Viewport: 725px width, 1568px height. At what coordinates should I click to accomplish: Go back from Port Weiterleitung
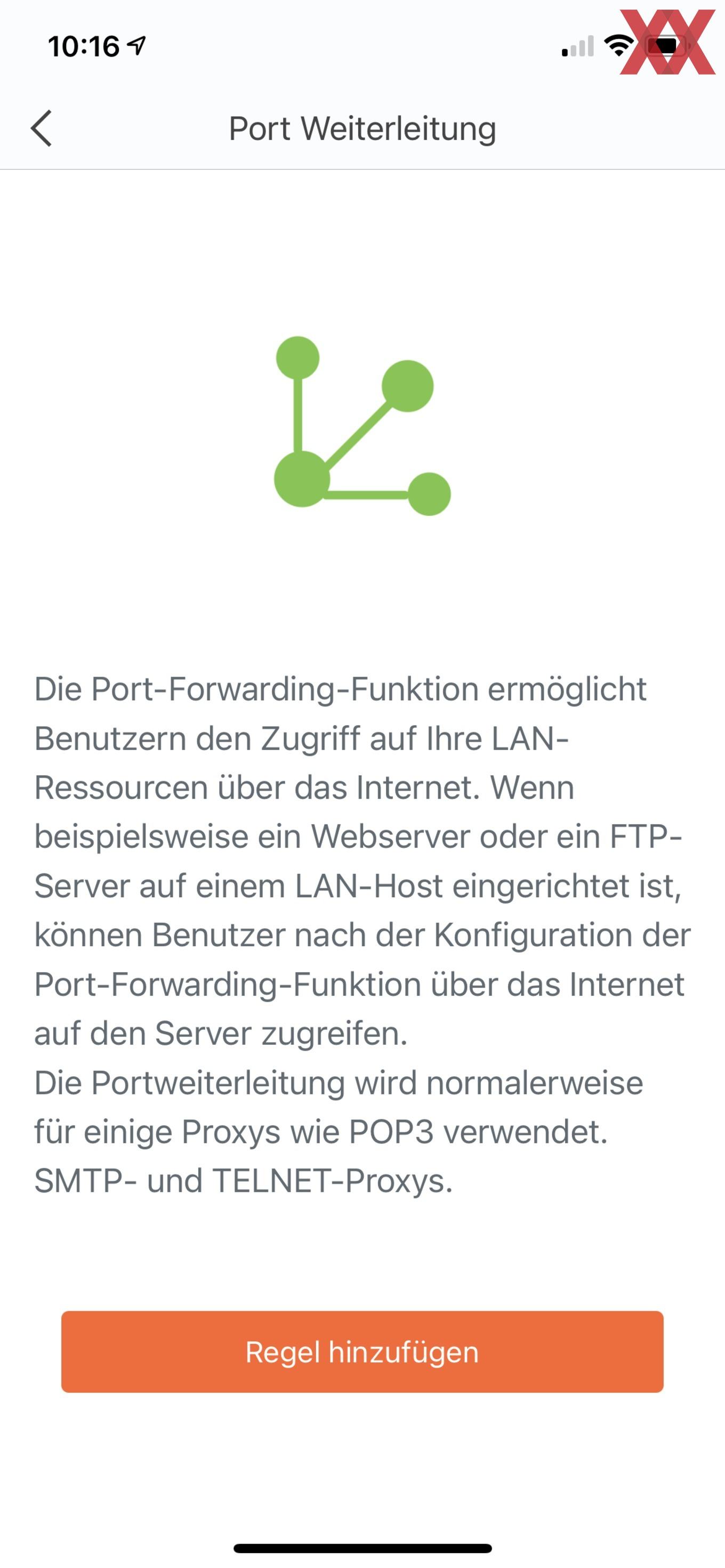point(42,128)
